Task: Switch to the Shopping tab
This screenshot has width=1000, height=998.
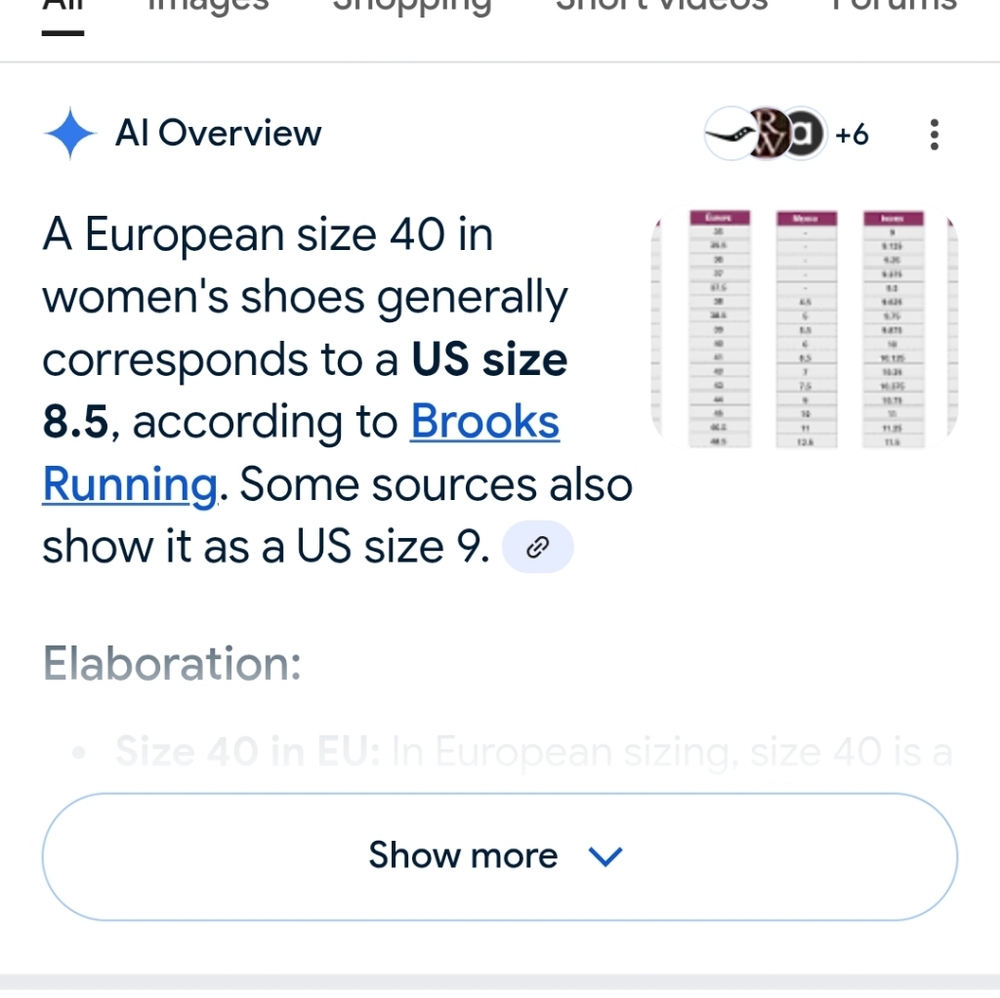Action: (412, 6)
